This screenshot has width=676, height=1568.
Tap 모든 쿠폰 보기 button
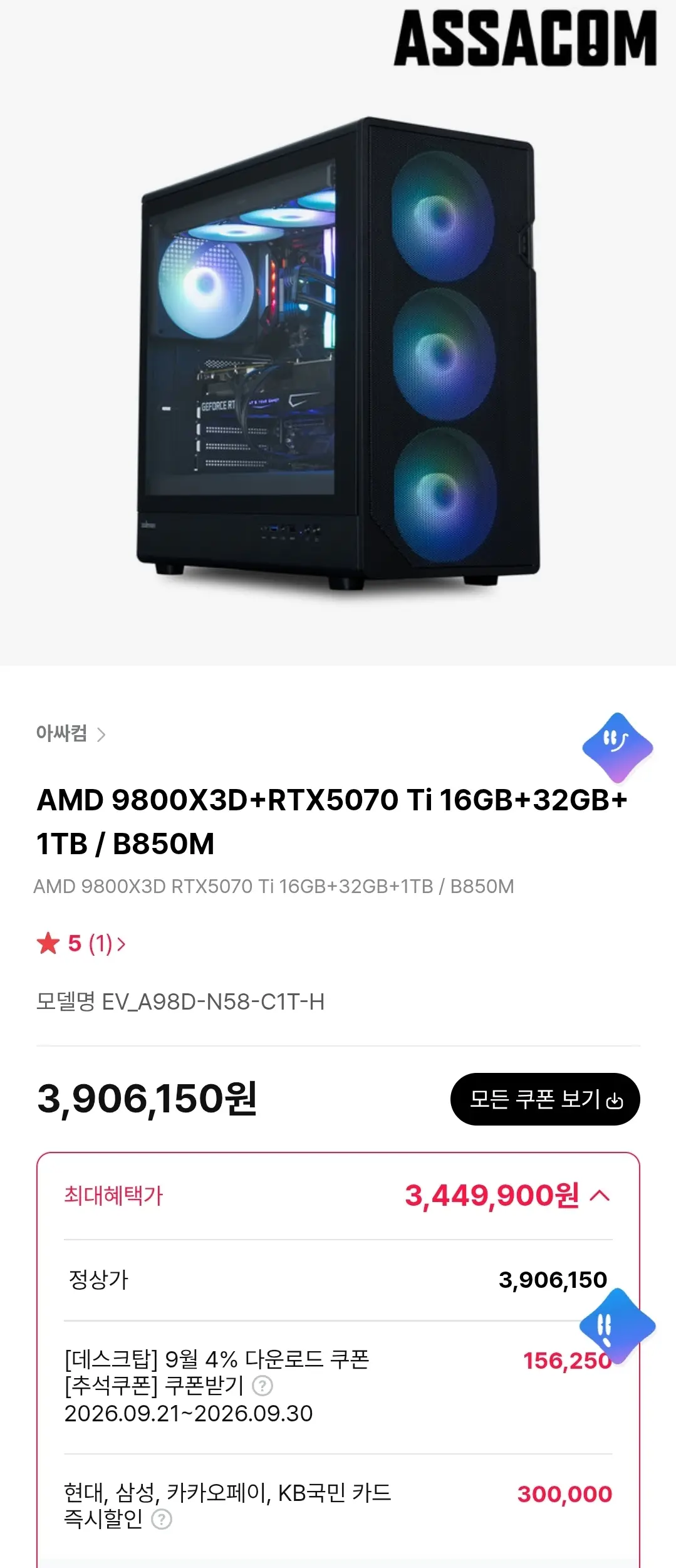pyautogui.click(x=545, y=1099)
